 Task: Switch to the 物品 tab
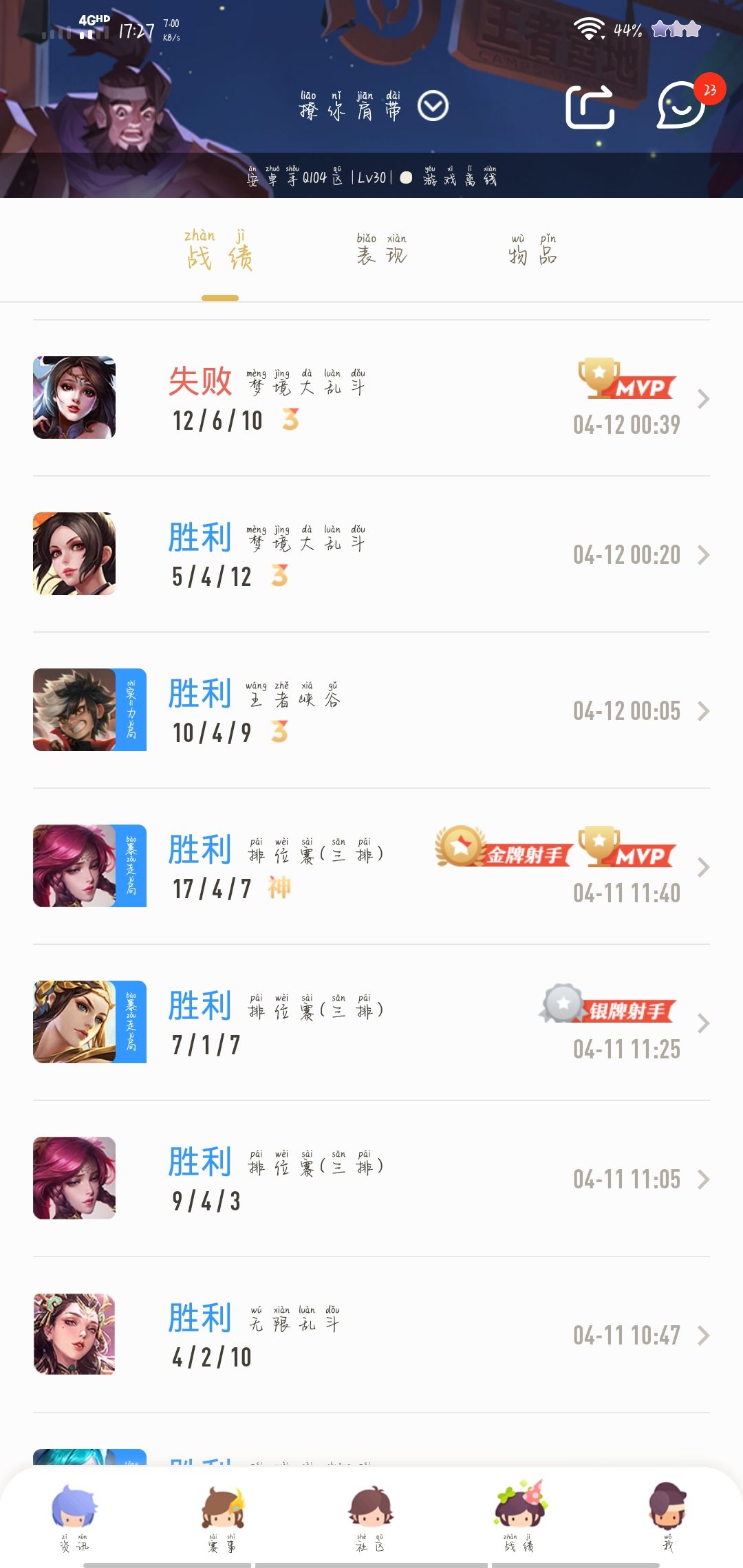pyautogui.click(x=533, y=253)
